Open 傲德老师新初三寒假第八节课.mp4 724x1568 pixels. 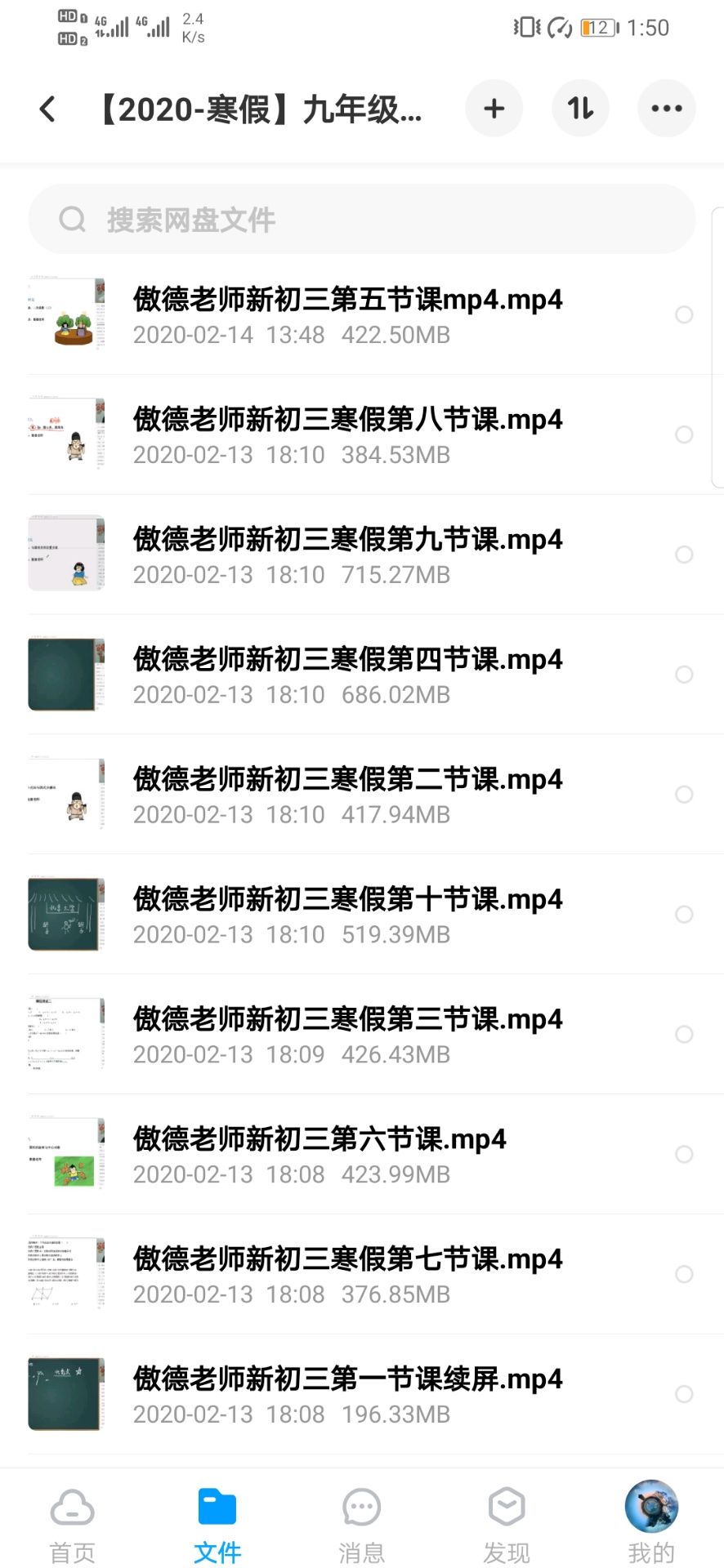point(347,419)
